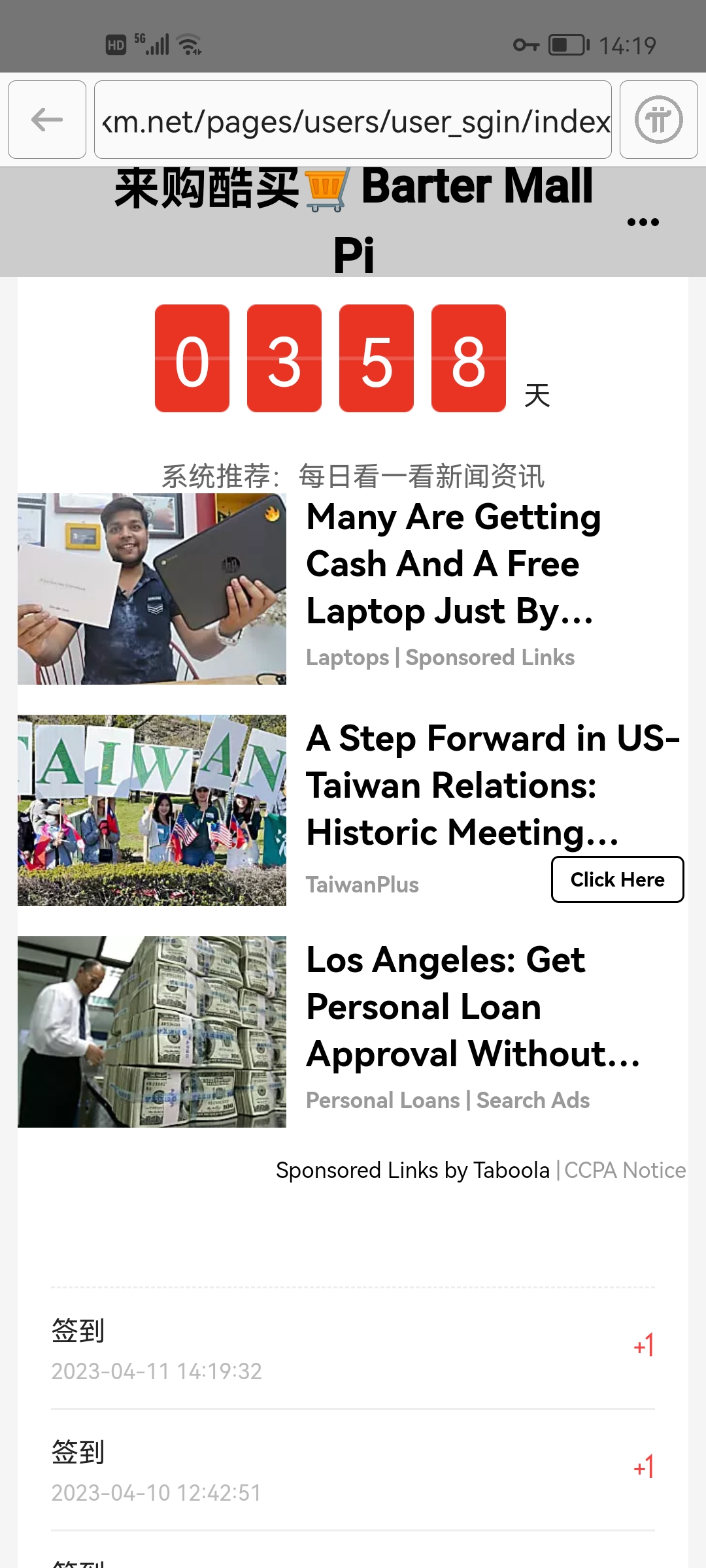This screenshot has height=1568, width=706.
Task: View the laptop ad thumbnail image
Action: coord(152,589)
